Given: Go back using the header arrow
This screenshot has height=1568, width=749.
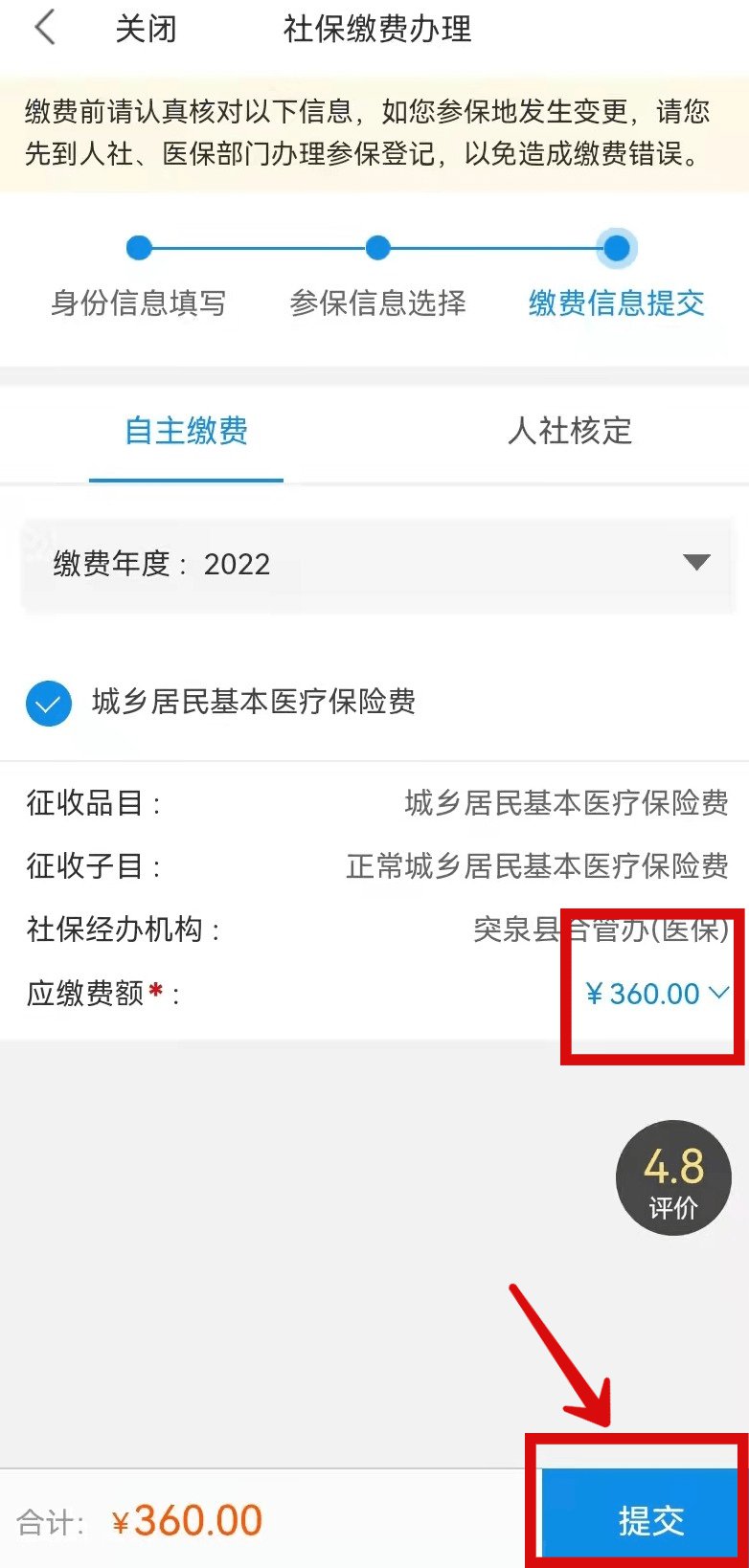Looking at the screenshot, I should [x=45, y=28].
